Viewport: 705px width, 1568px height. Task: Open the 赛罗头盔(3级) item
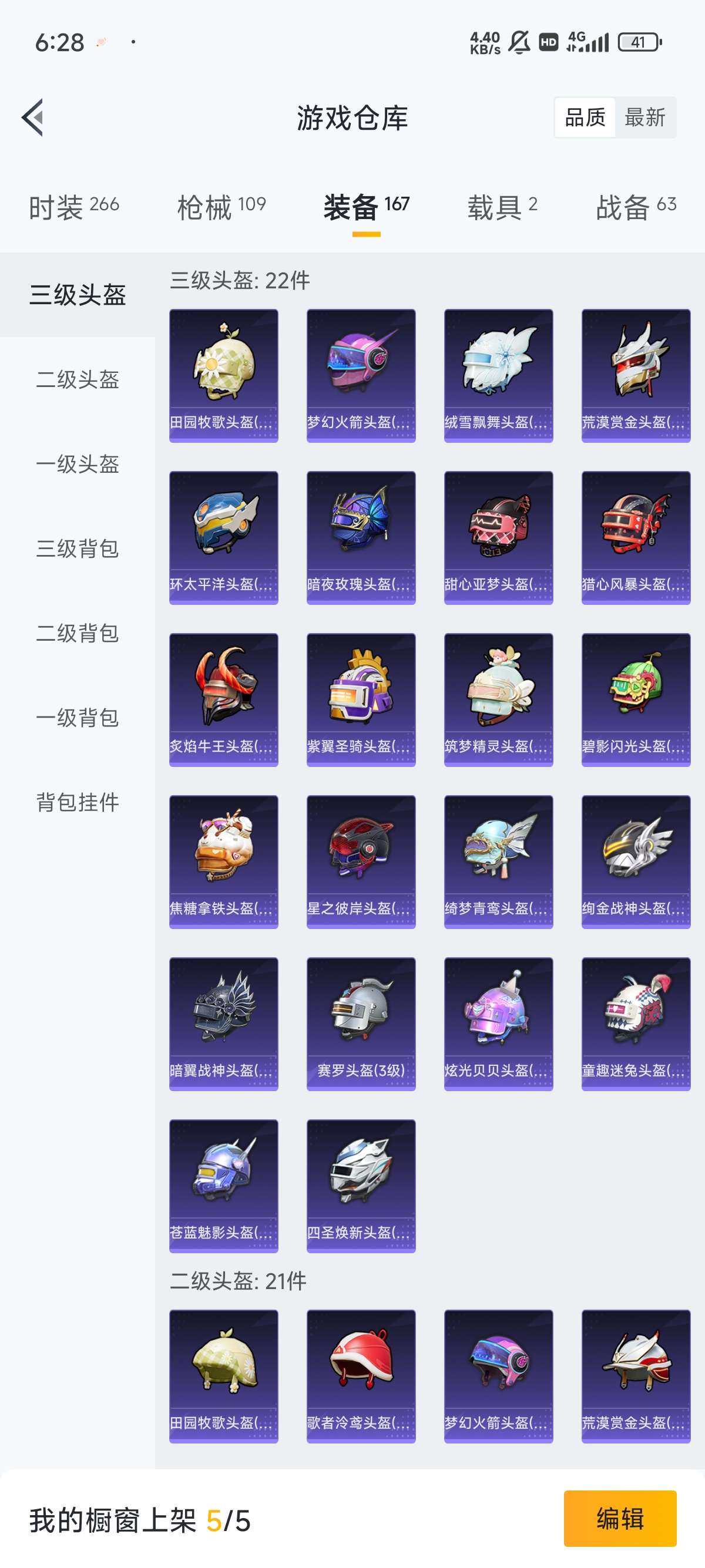coord(361,1024)
